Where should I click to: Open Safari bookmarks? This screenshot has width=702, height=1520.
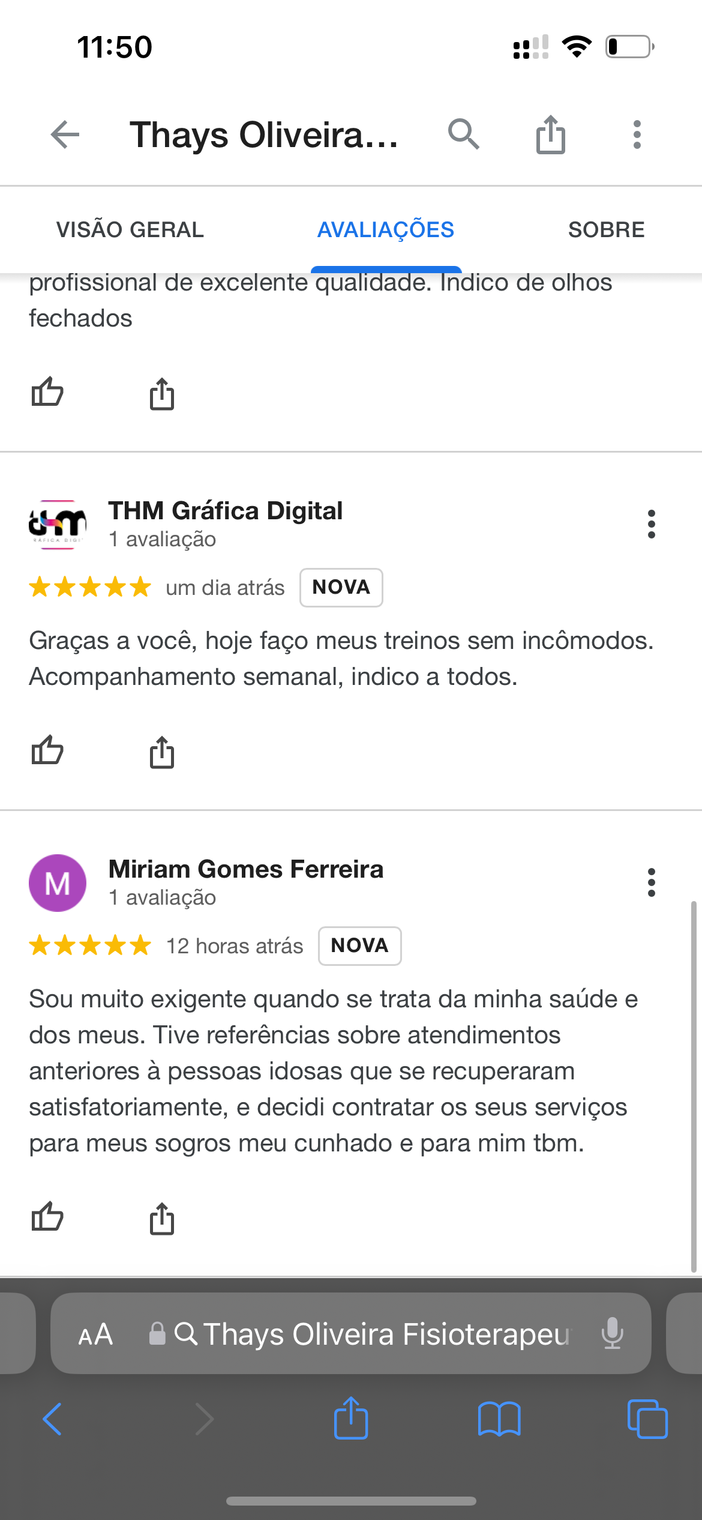tap(499, 1419)
